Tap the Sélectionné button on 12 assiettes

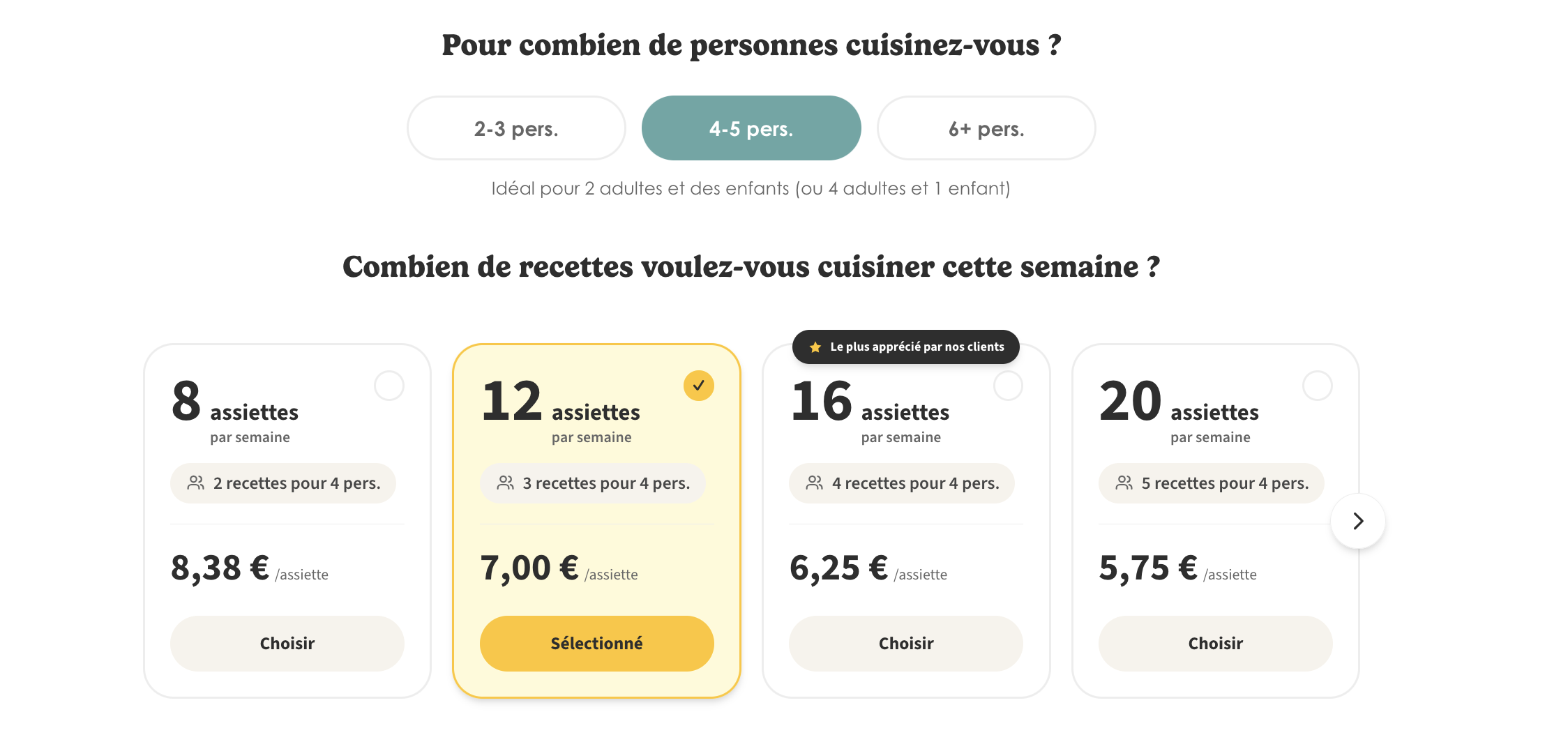pyautogui.click(x=597, y=643)
